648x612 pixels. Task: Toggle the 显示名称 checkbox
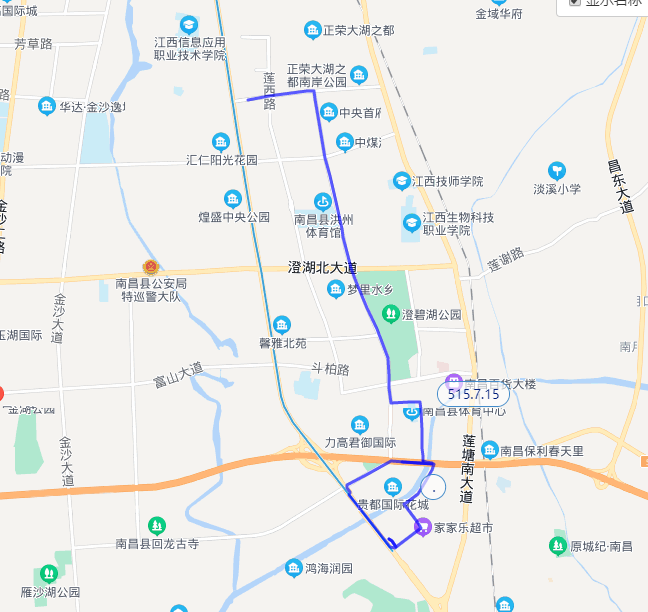pos(574,2)
